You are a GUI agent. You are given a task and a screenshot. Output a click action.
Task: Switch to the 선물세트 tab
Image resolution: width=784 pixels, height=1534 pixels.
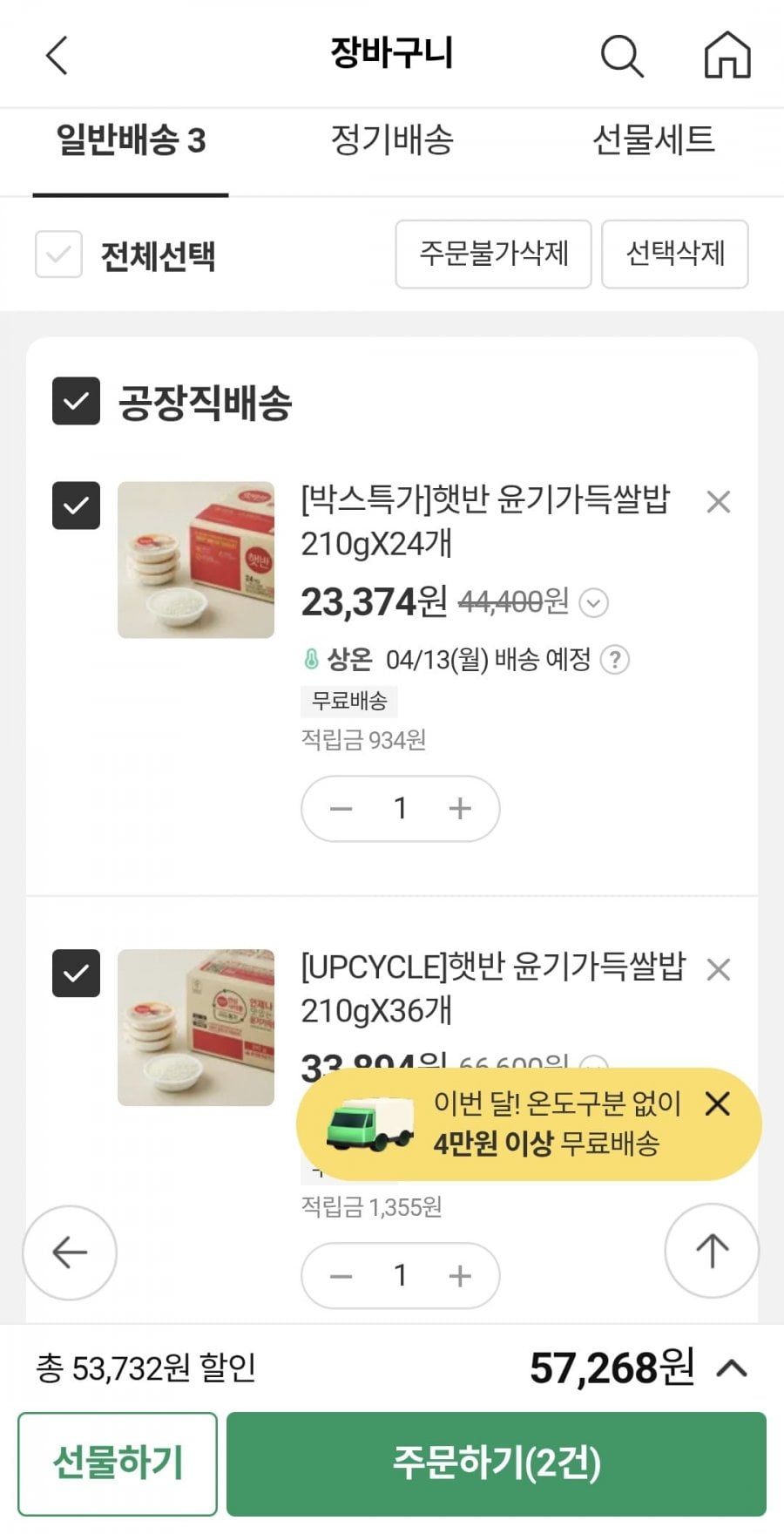tap(653, 139)
